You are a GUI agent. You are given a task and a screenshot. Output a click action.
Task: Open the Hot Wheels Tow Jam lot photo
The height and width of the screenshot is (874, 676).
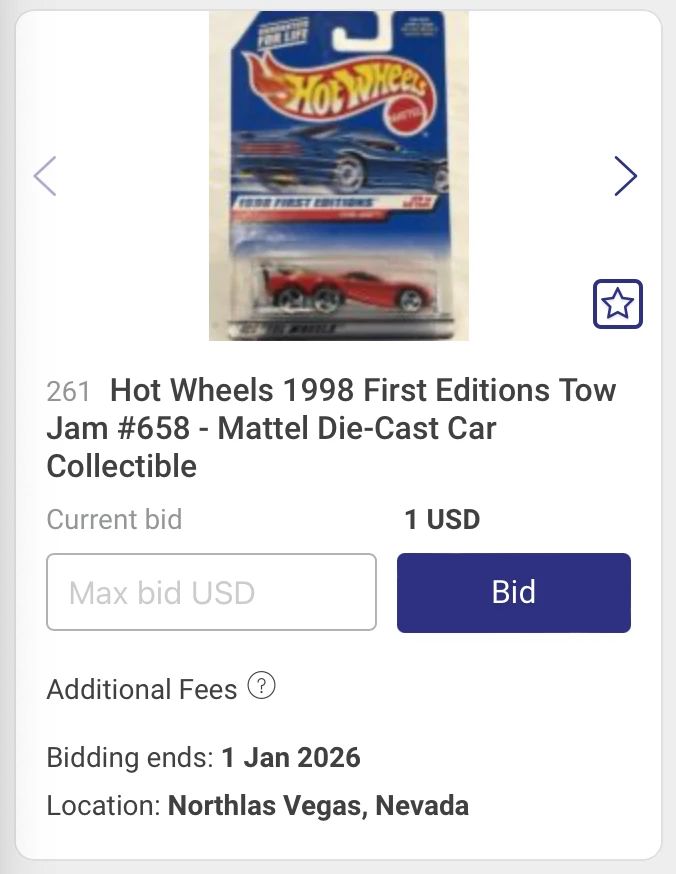click(338, 176)
